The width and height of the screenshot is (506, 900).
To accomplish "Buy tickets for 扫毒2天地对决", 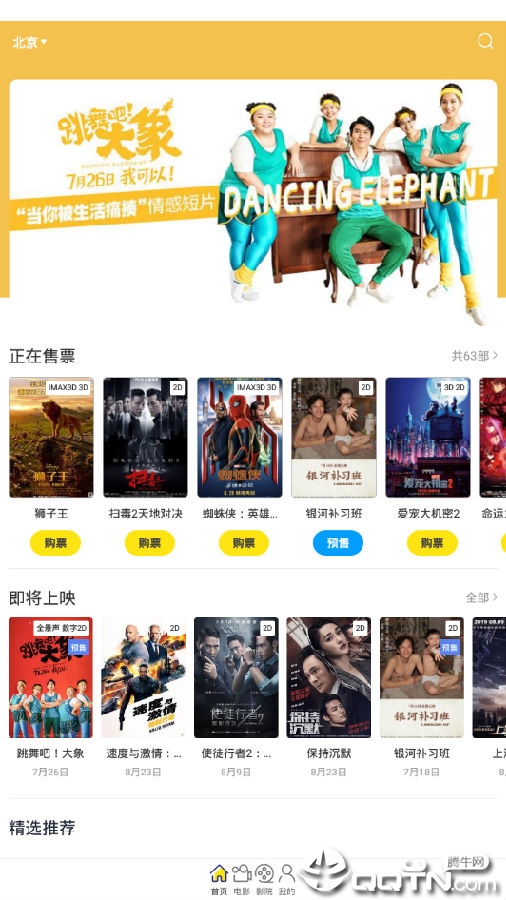I will (149, 543).
